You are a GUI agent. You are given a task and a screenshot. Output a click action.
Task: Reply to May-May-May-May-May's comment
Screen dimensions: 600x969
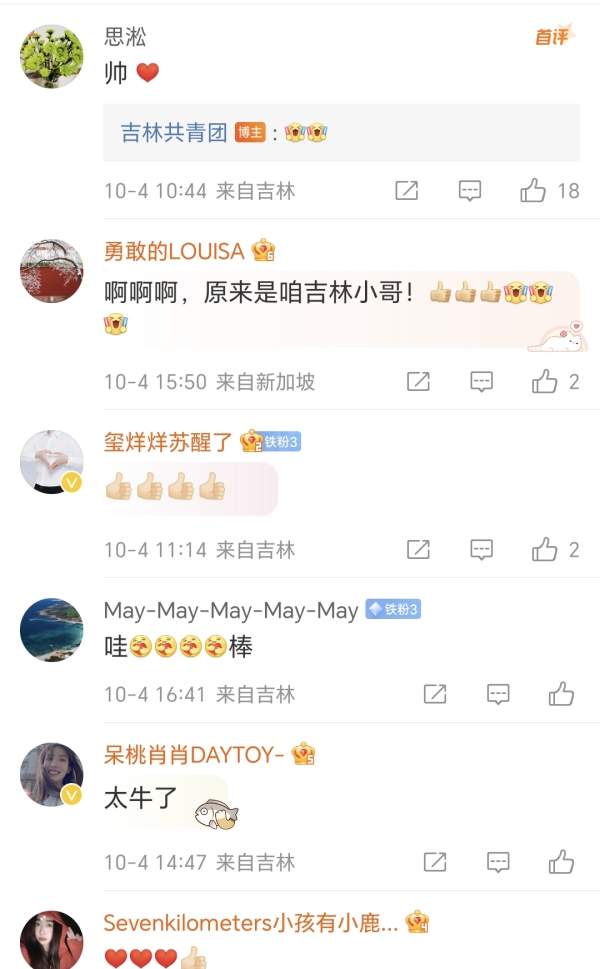(498, 694)
